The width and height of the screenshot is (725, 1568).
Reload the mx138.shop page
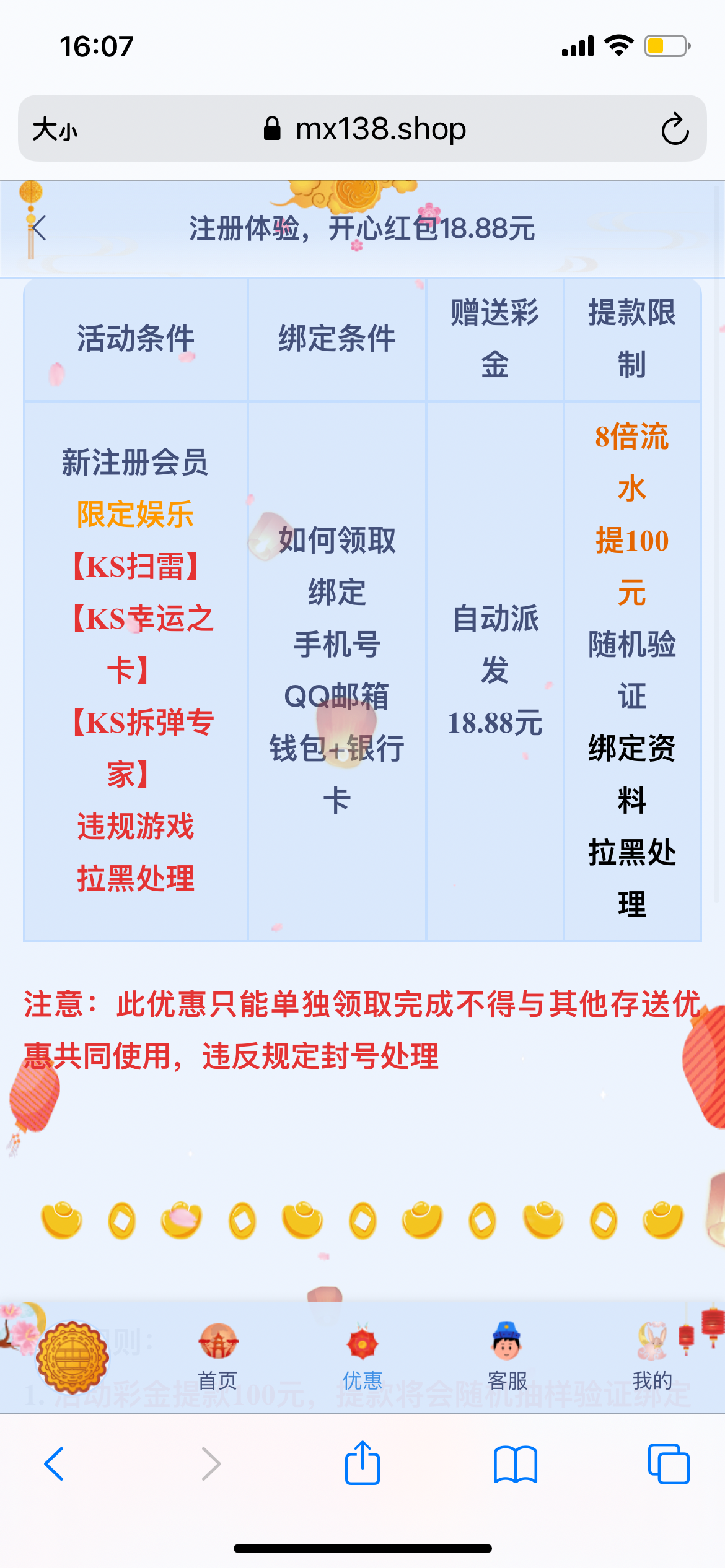[x=674, y=129]
